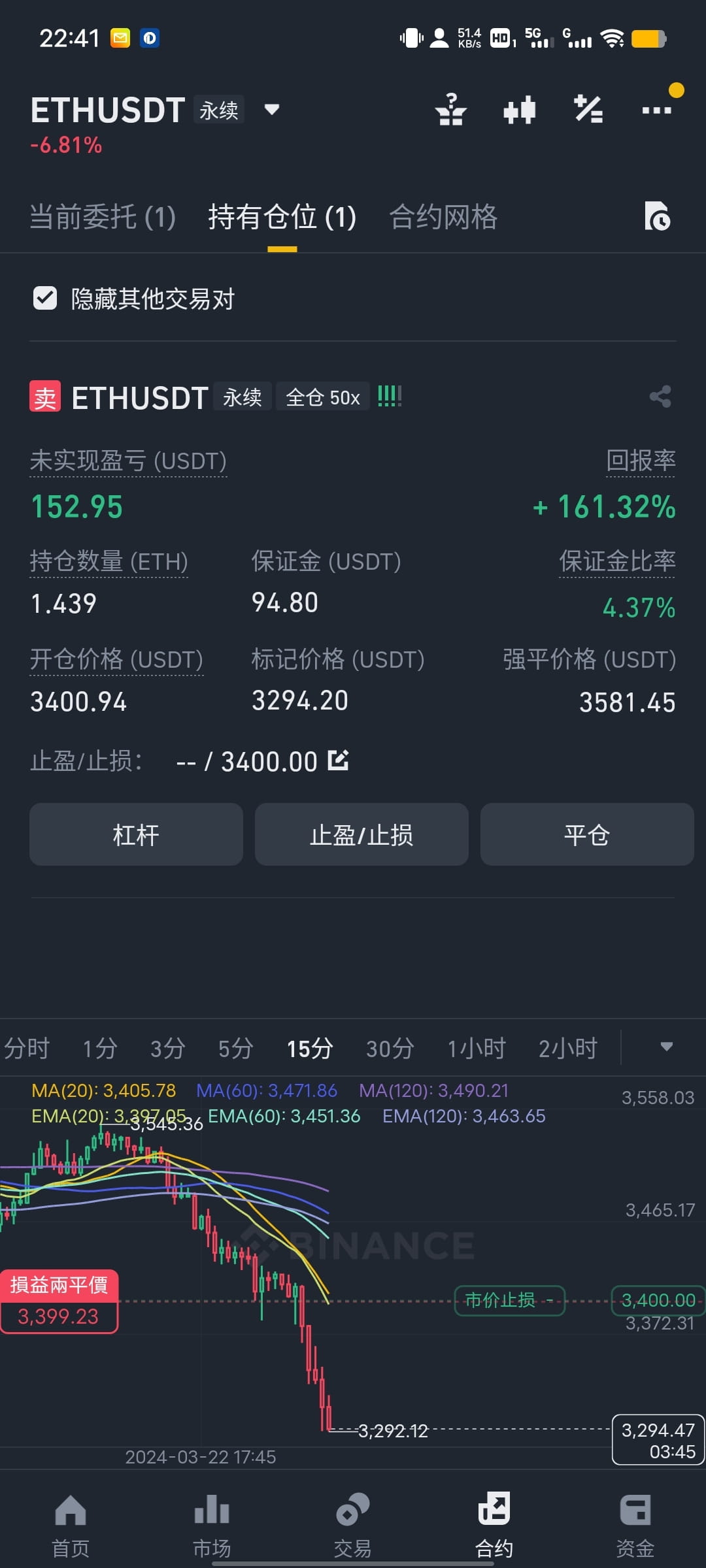
Task: Tap the help/tutorial icon in top bar
Action: click(x=452, y=110)
